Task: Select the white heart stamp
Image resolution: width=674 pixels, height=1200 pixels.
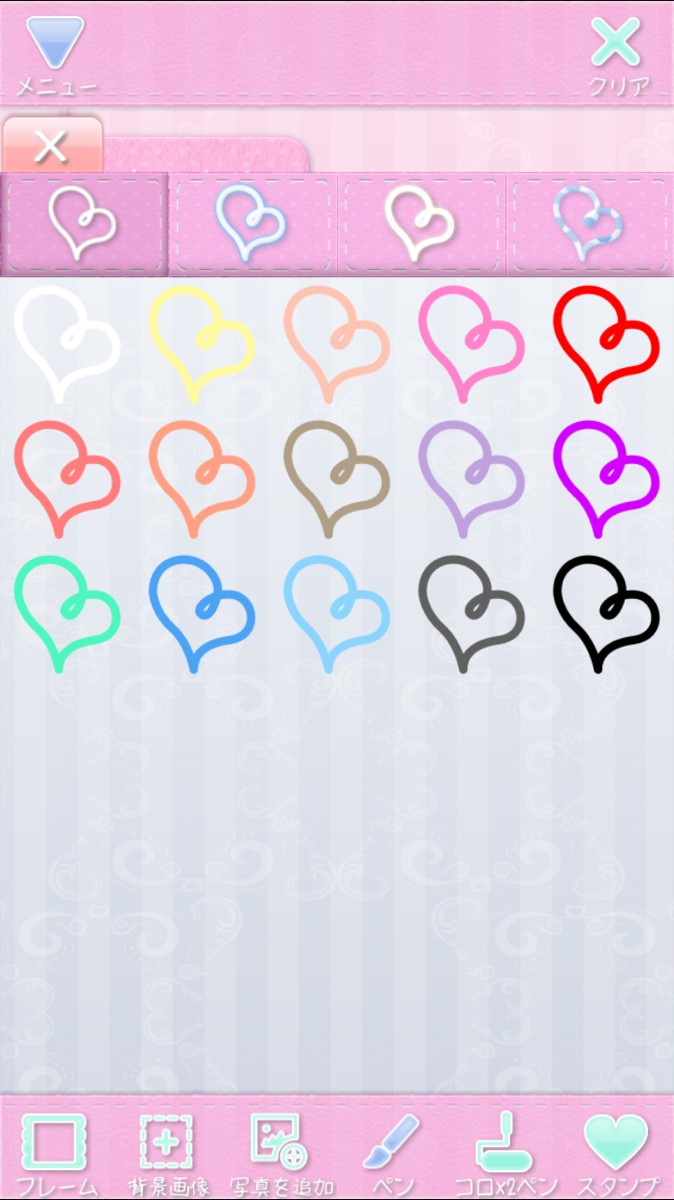Action: point(66,342)
